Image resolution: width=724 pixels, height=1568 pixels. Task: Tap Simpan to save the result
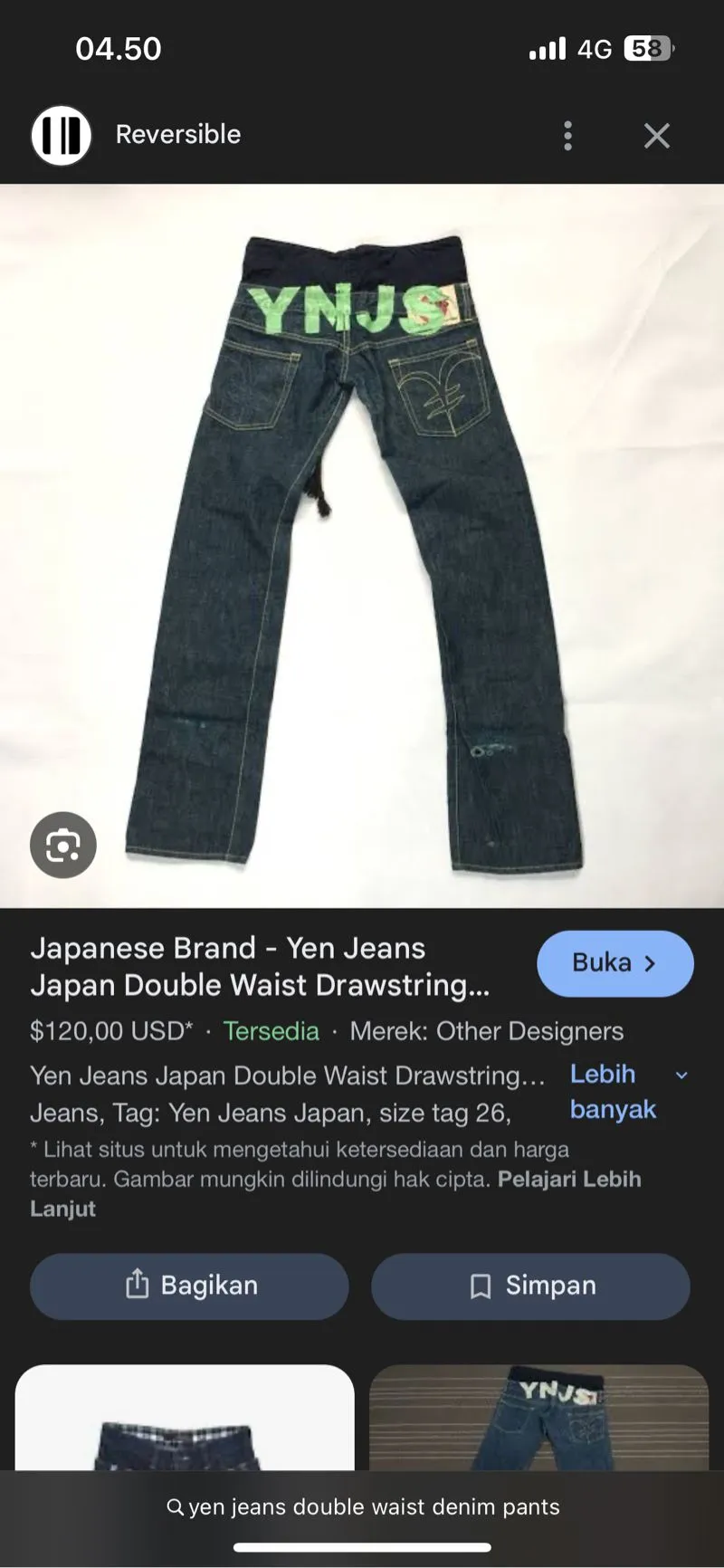coord(530,1285)
